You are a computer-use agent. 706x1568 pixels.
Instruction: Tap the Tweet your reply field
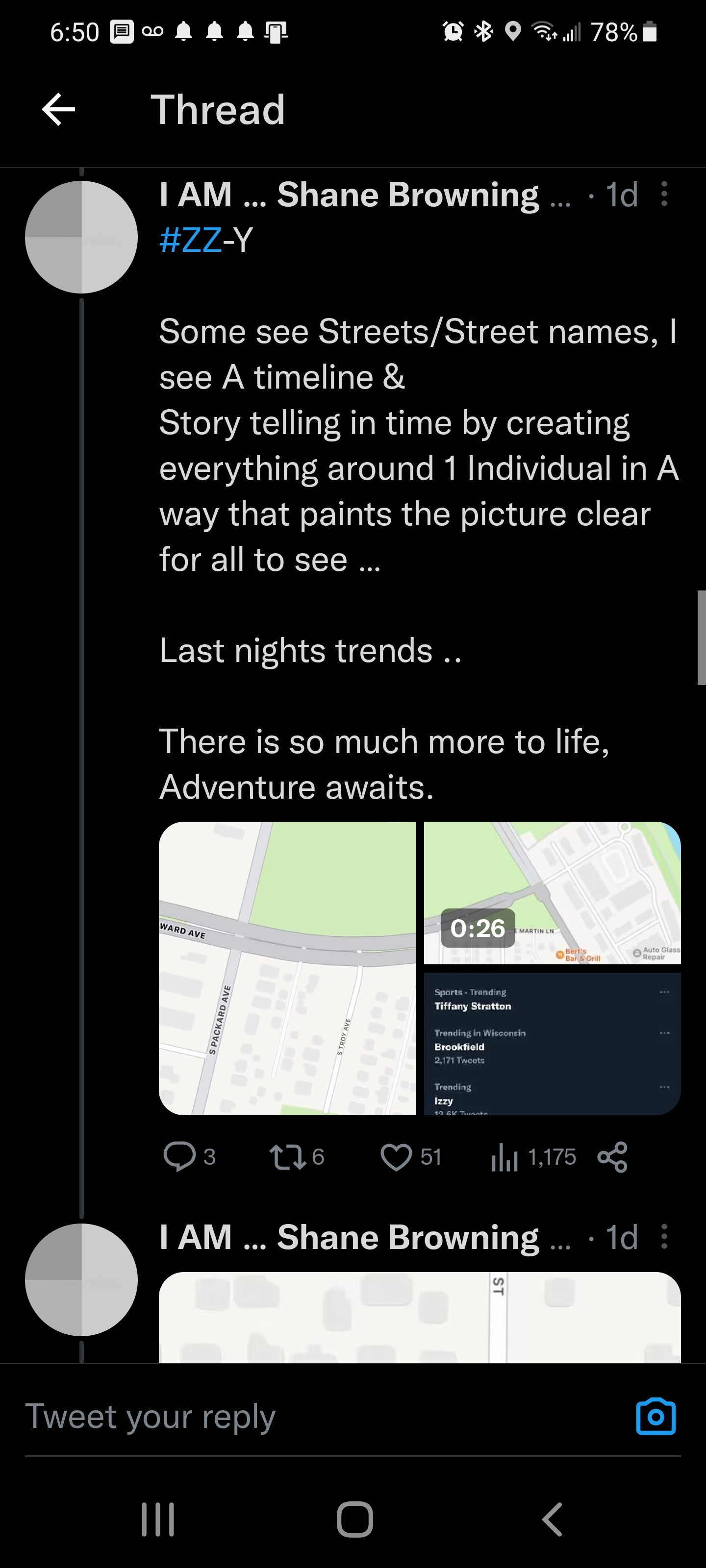[304, 1417]
